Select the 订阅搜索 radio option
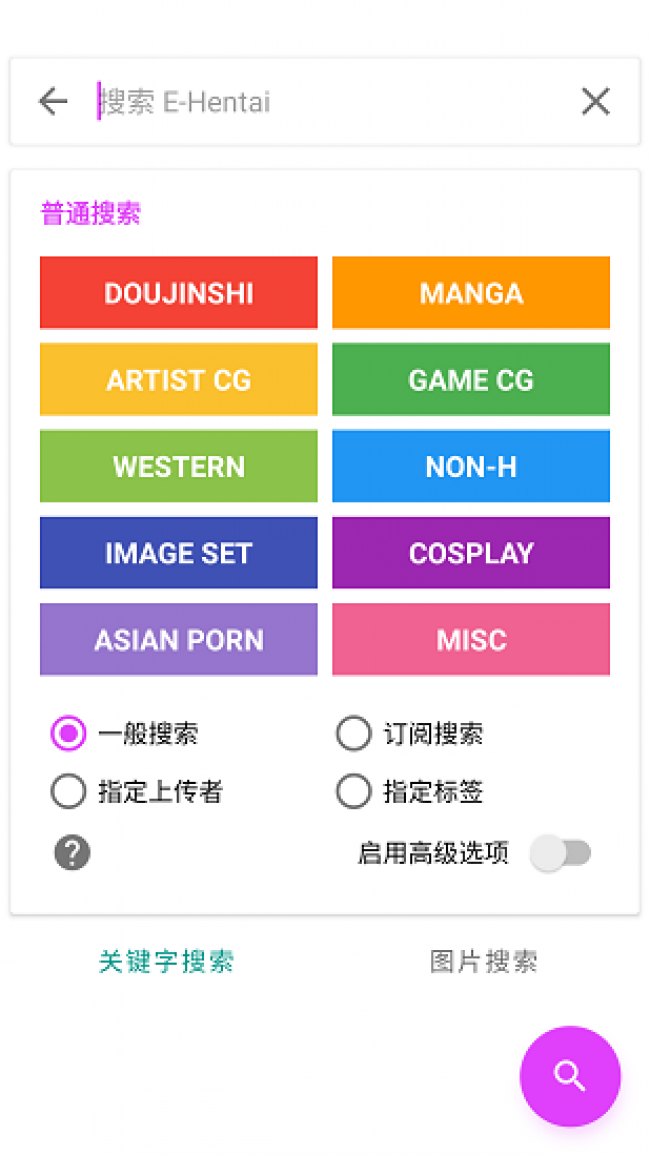The image size is (650, 1156). coord(354,734)
